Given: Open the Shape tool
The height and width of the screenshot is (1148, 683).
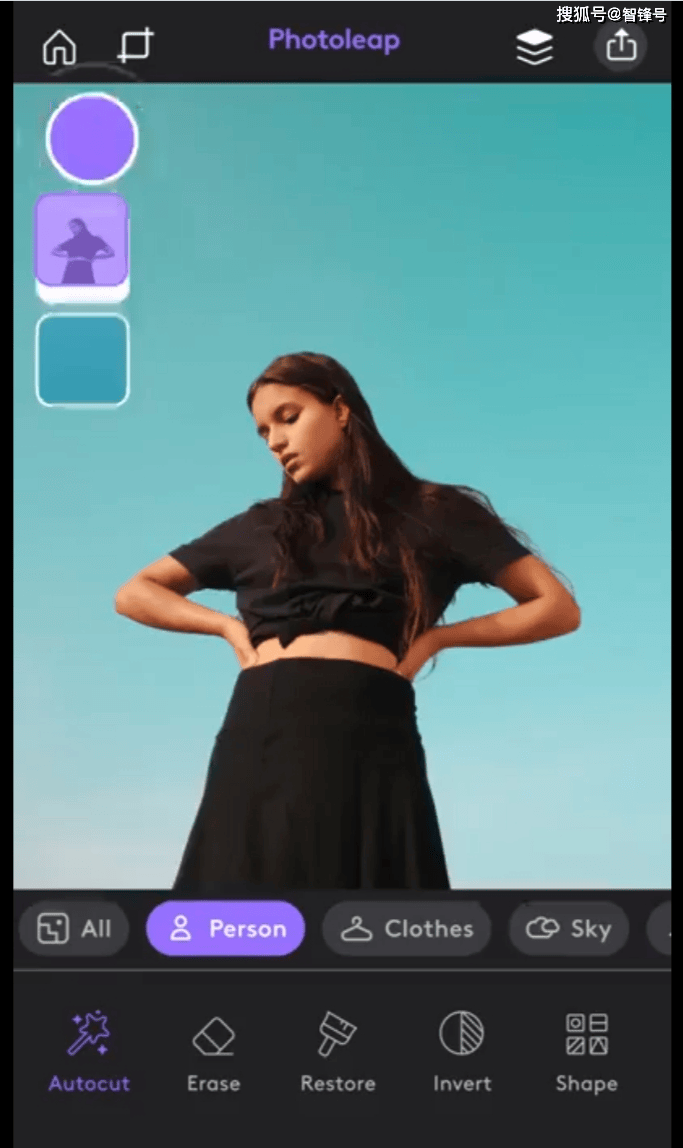Looking at the screenshot, I should point(586,1050).
